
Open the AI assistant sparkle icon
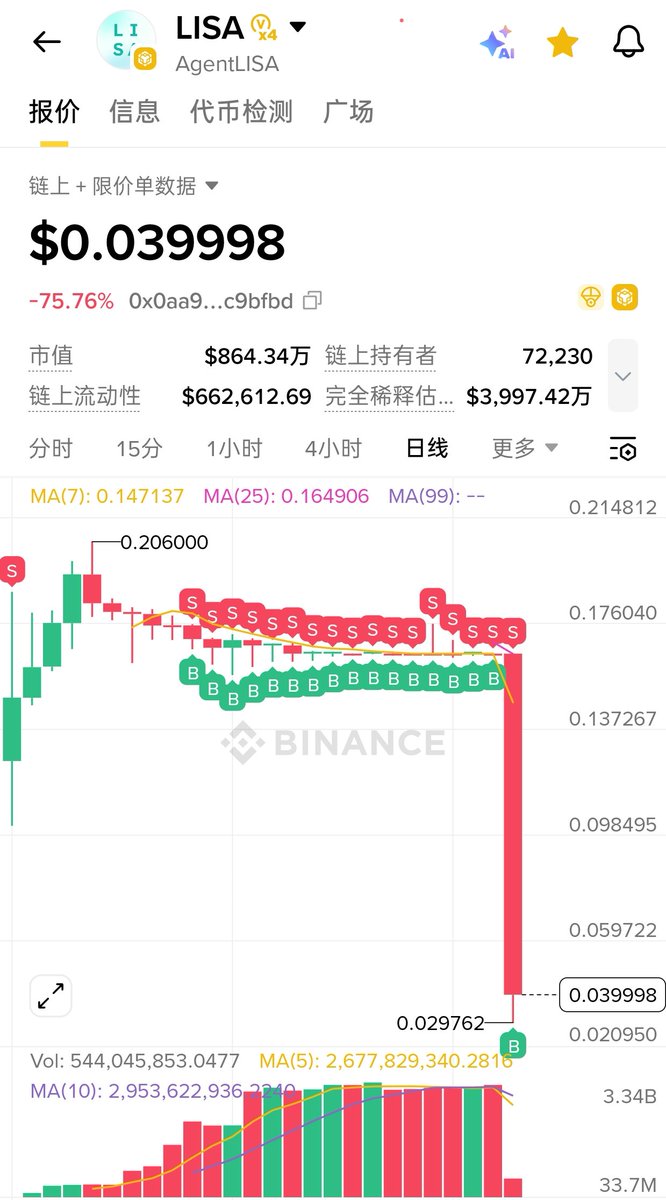point(497,42)
